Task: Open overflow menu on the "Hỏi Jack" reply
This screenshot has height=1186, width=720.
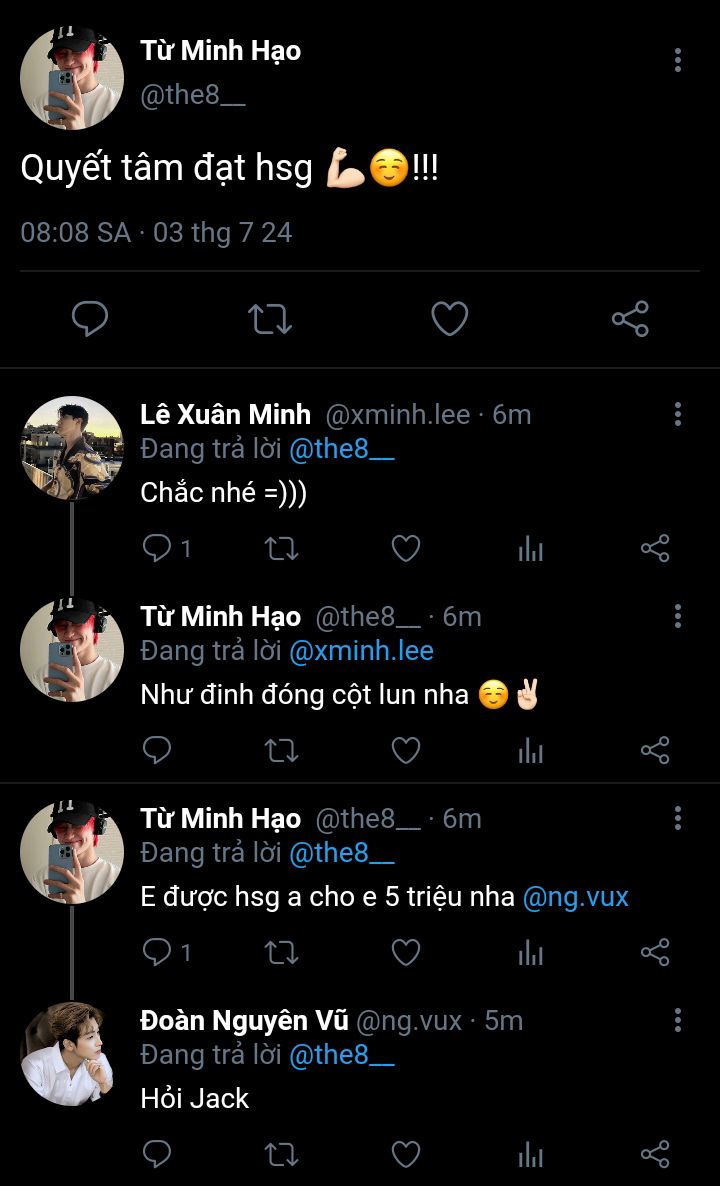Action: pos(678,1020)
